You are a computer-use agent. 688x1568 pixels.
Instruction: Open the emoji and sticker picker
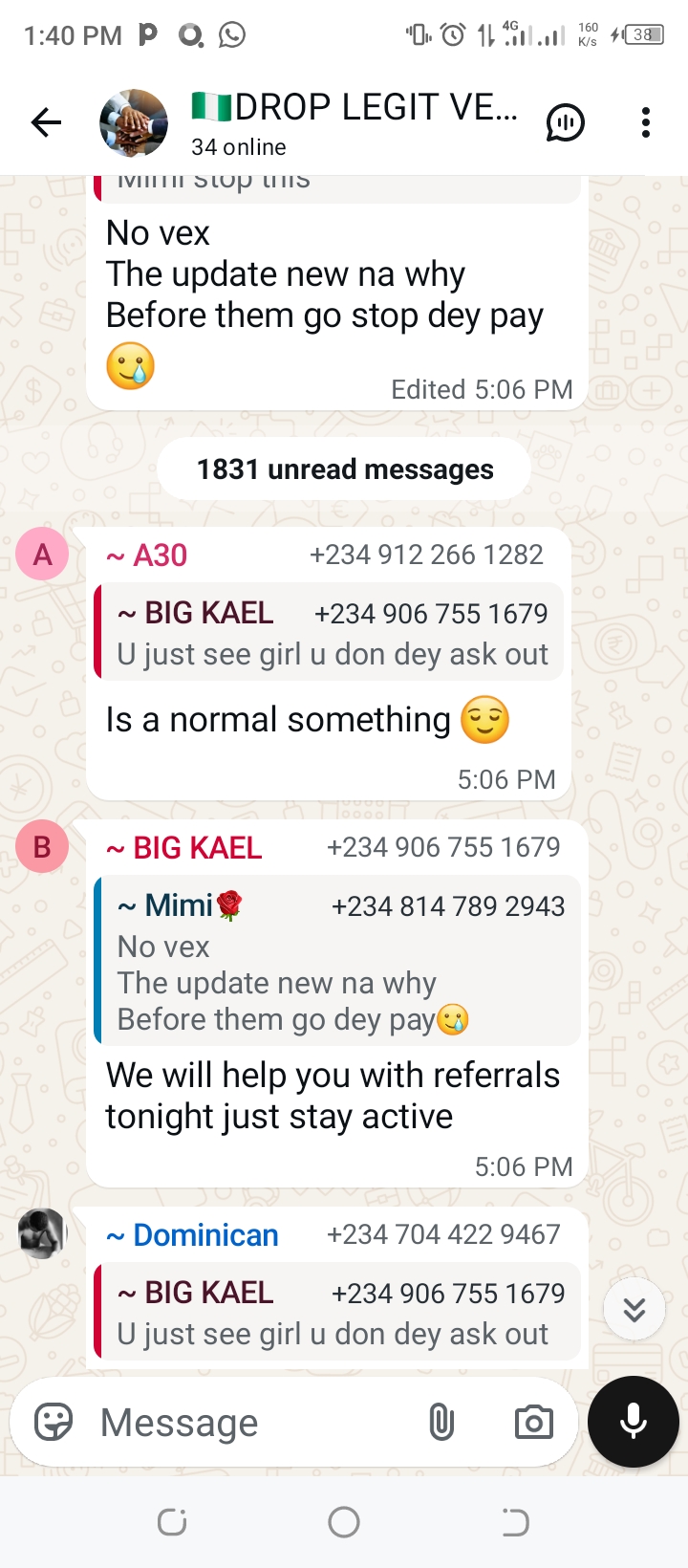click(54, 1423)
